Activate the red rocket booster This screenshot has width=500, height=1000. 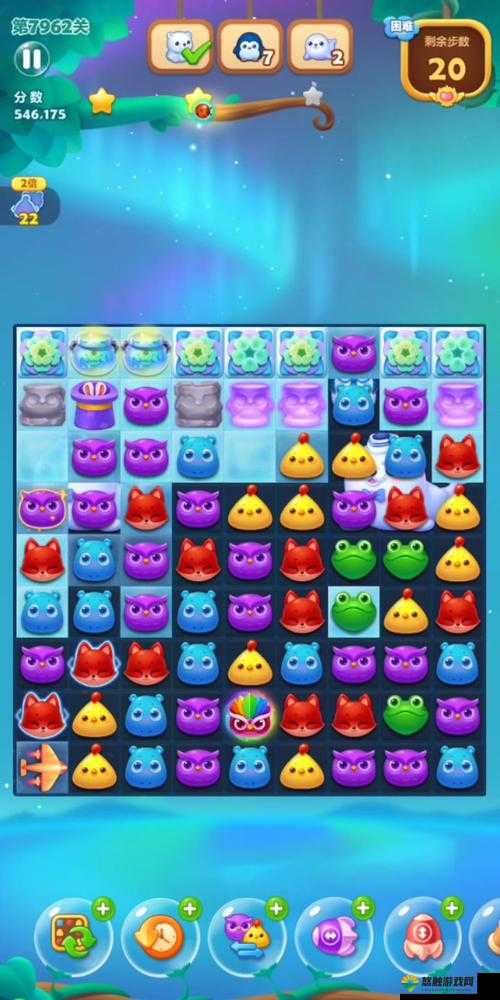(x=422, y=936)
